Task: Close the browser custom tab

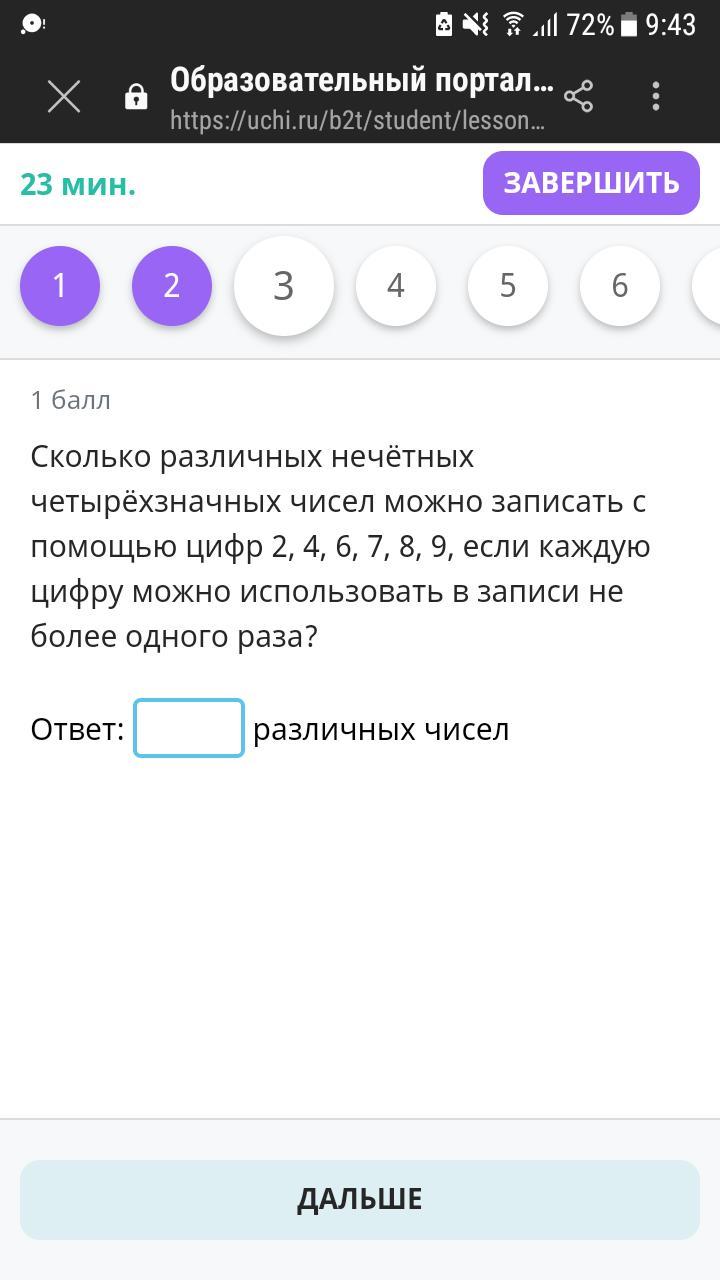Action: click(64, 97)
